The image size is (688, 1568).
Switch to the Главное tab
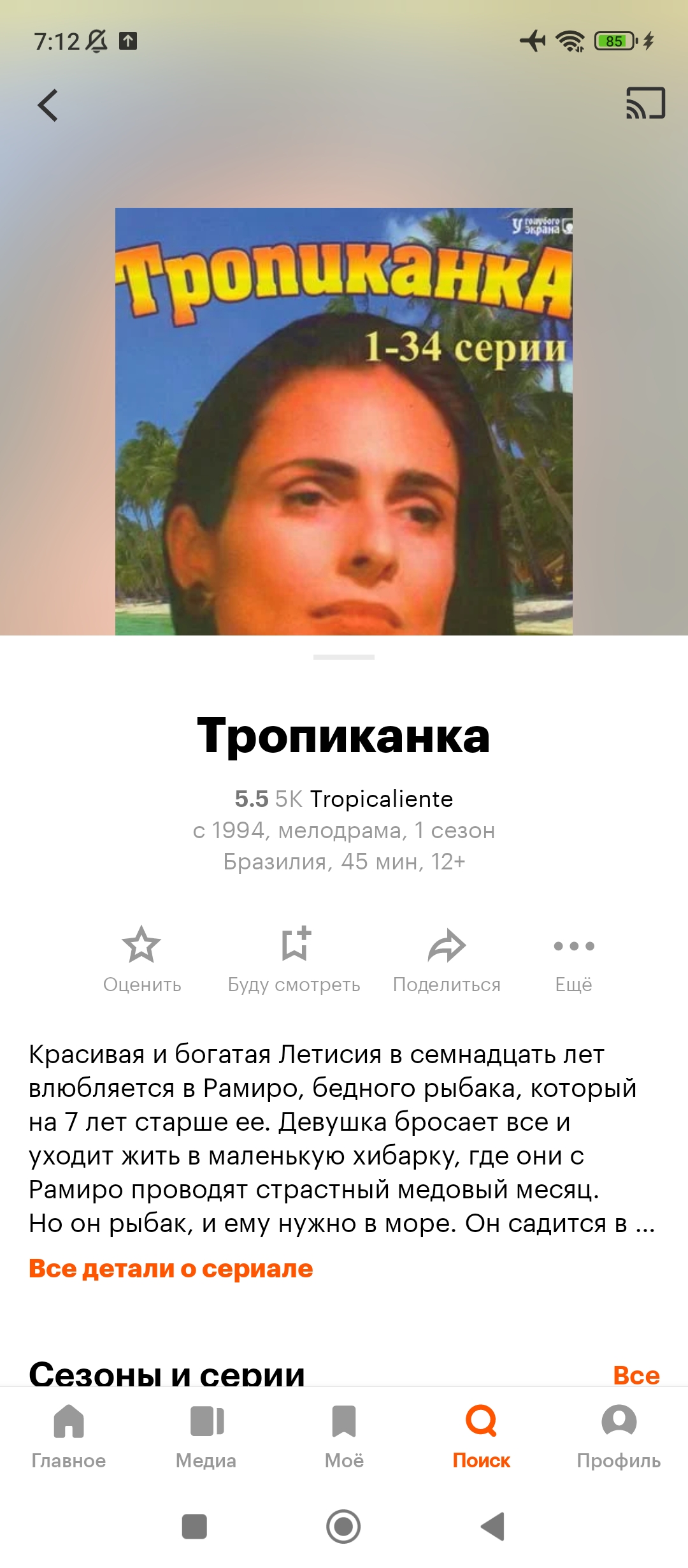tap(69, 1434)
